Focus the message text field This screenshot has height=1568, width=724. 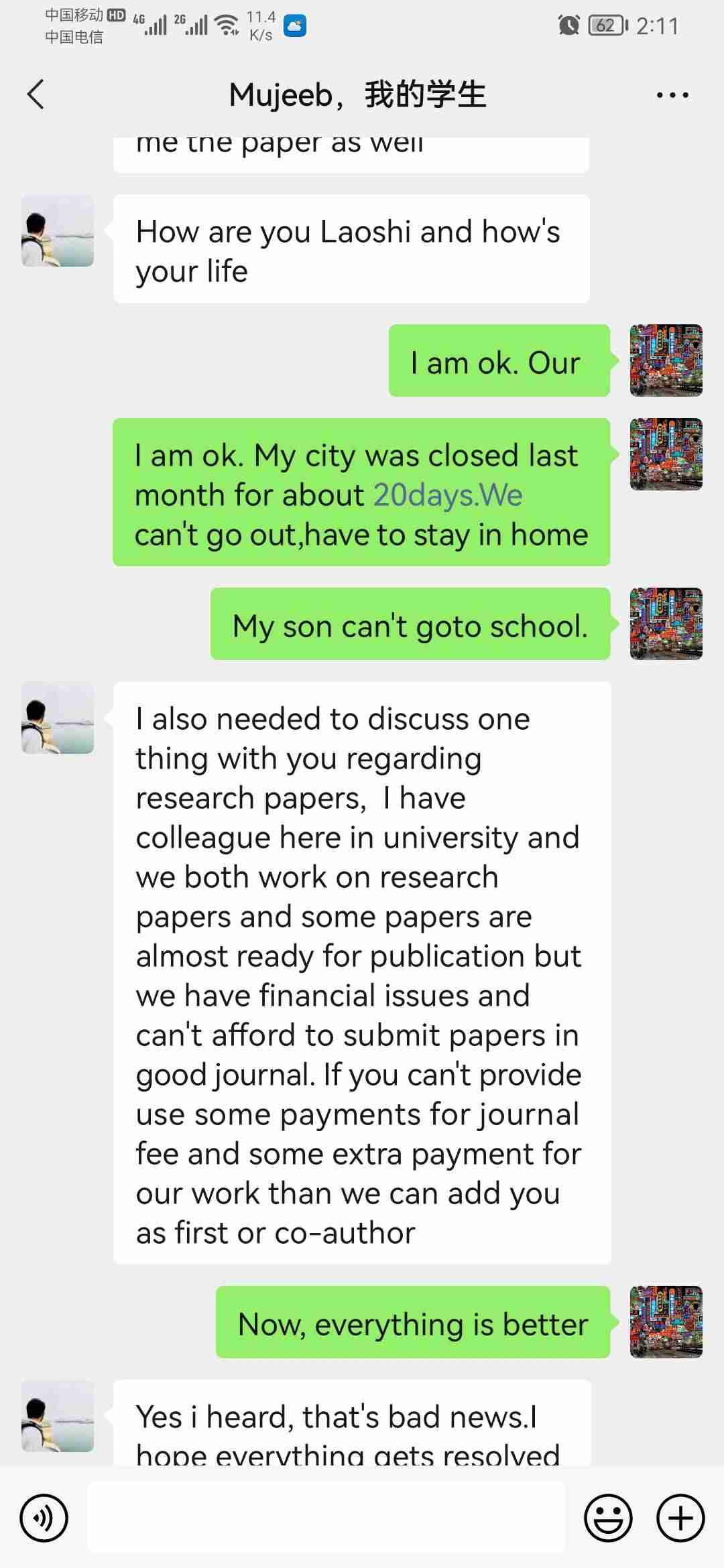coord(326,1518)
